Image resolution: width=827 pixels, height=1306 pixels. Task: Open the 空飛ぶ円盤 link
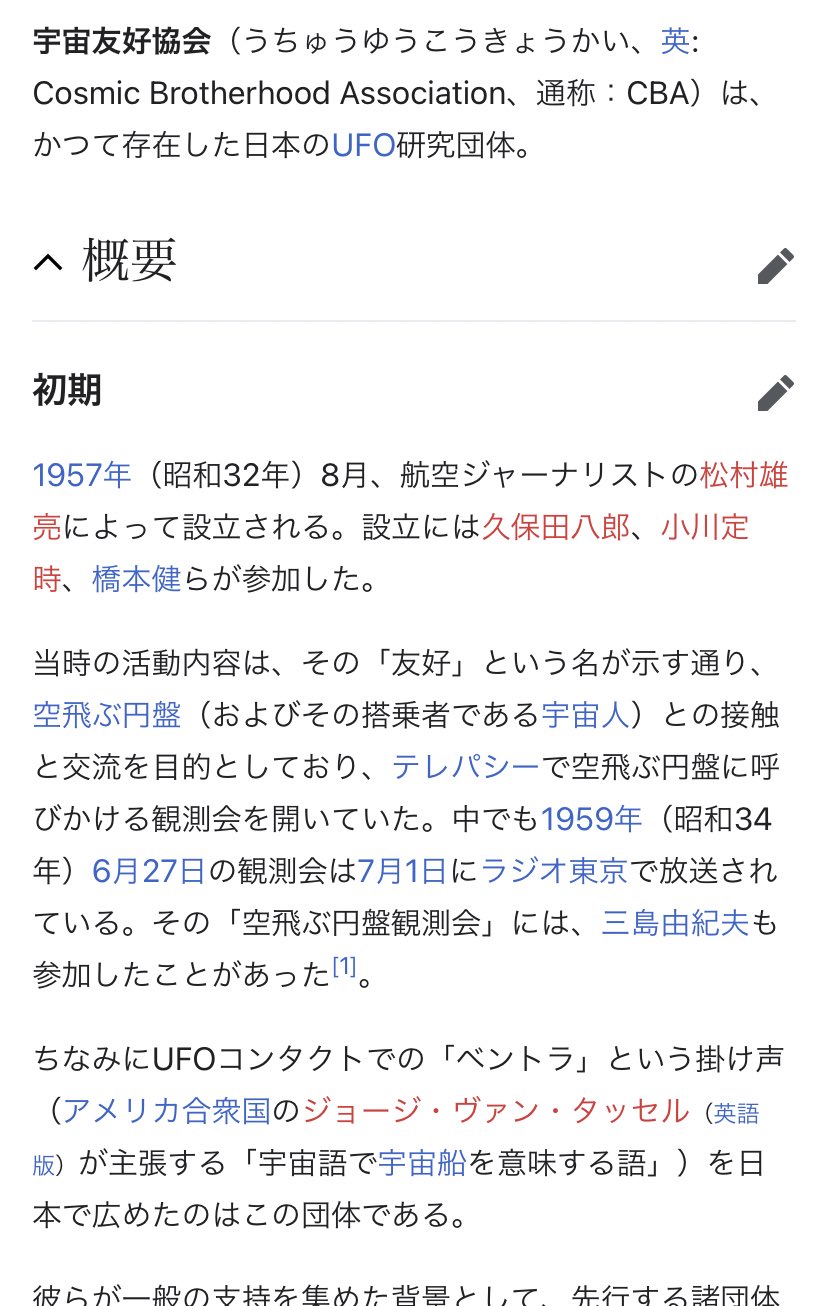(x=107, y=715)
